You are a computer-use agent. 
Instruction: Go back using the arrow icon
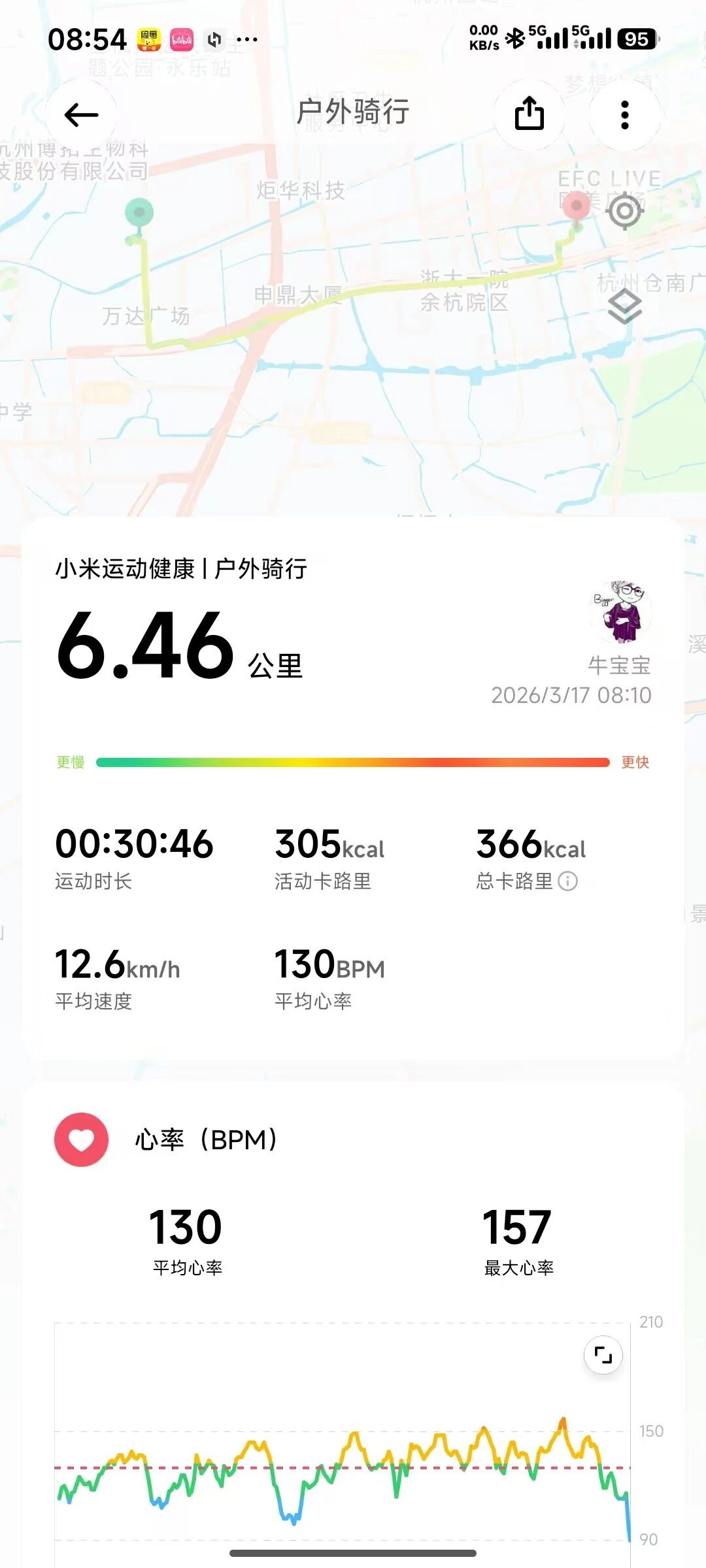[x=81, y=115]
